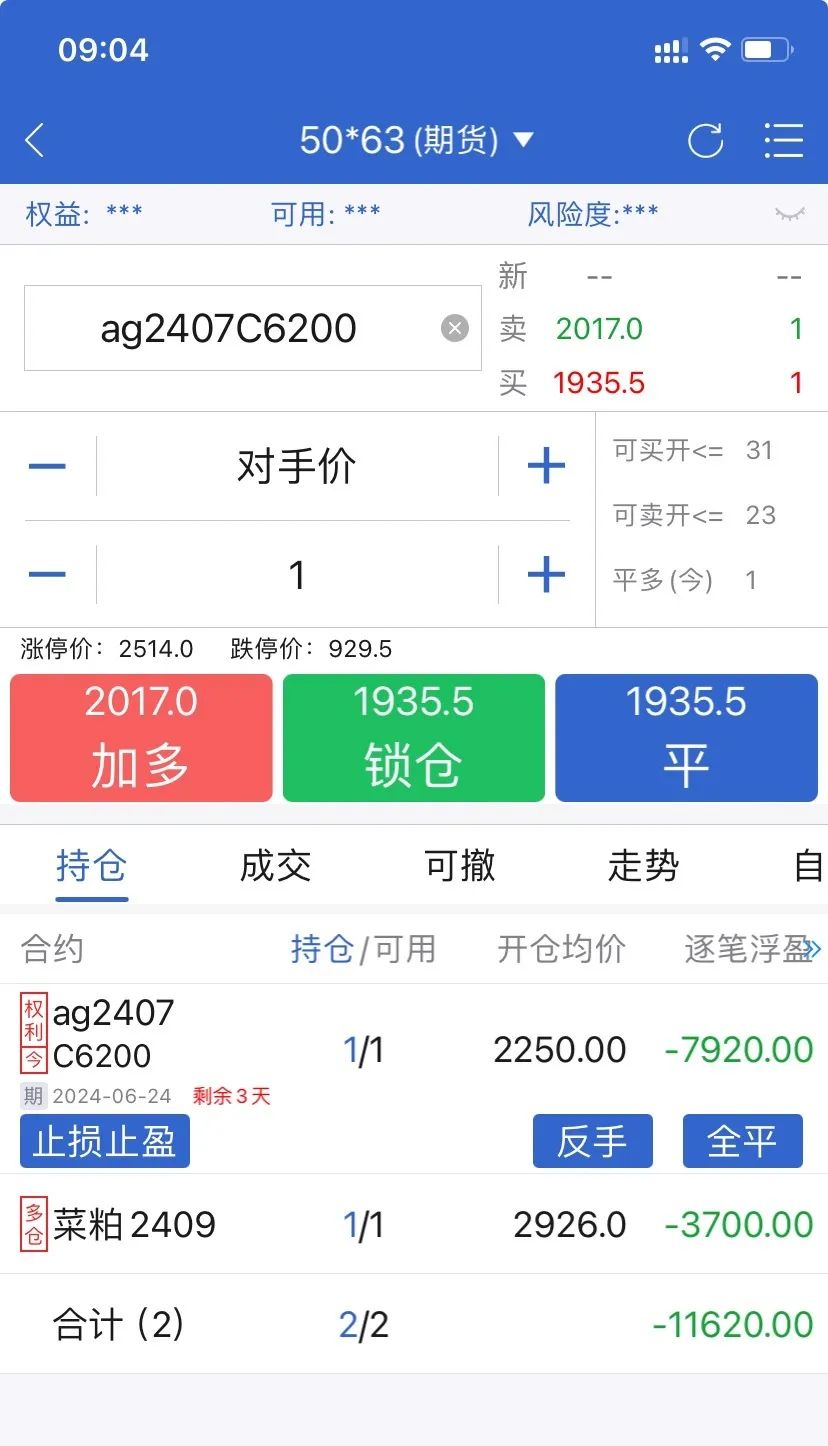This screenshot has height=1446, width=828.
Task: Switch to the 可撤 tab
Action: point(460,866)
